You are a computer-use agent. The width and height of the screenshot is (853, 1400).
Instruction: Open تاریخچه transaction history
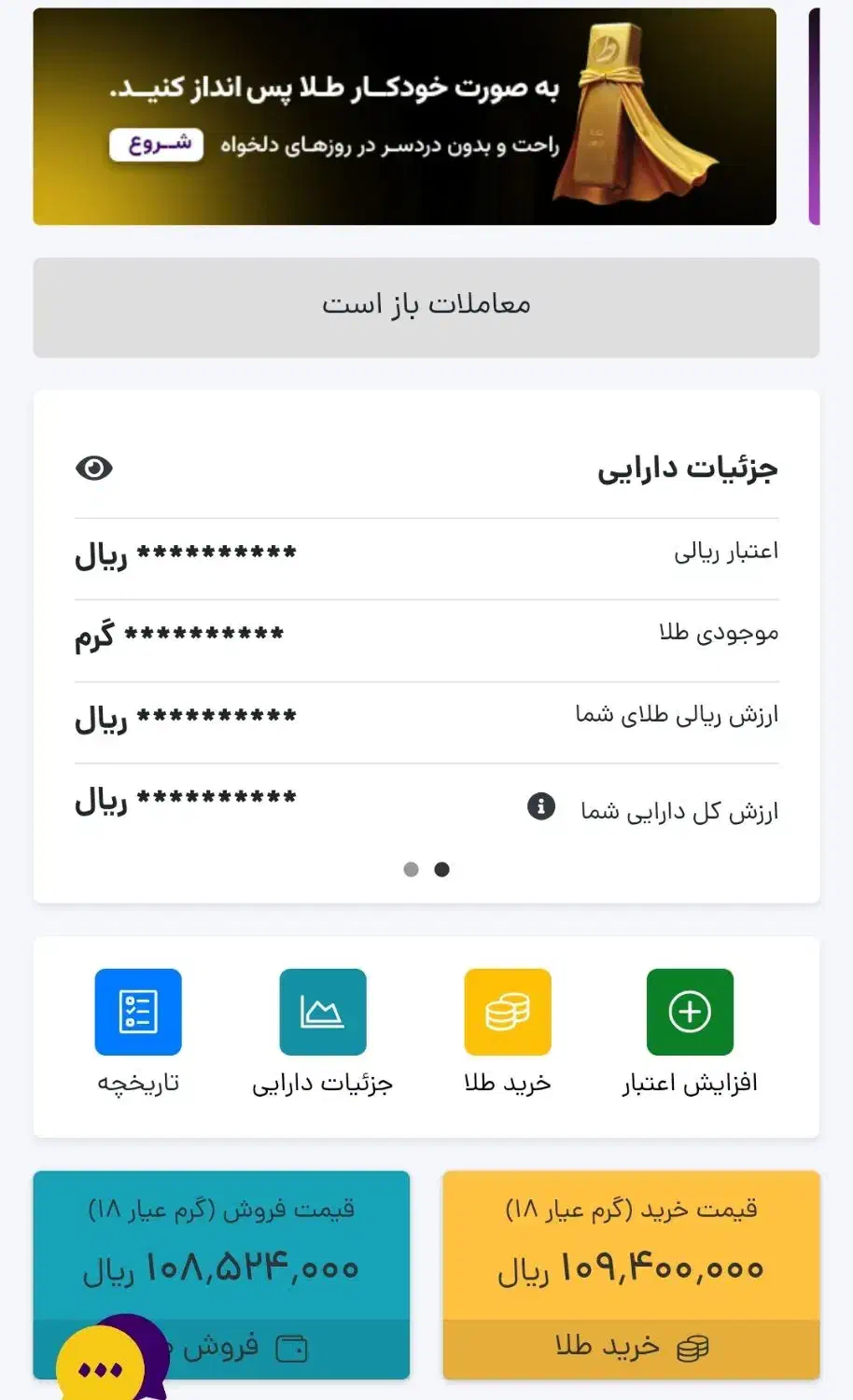[138, 1012]
